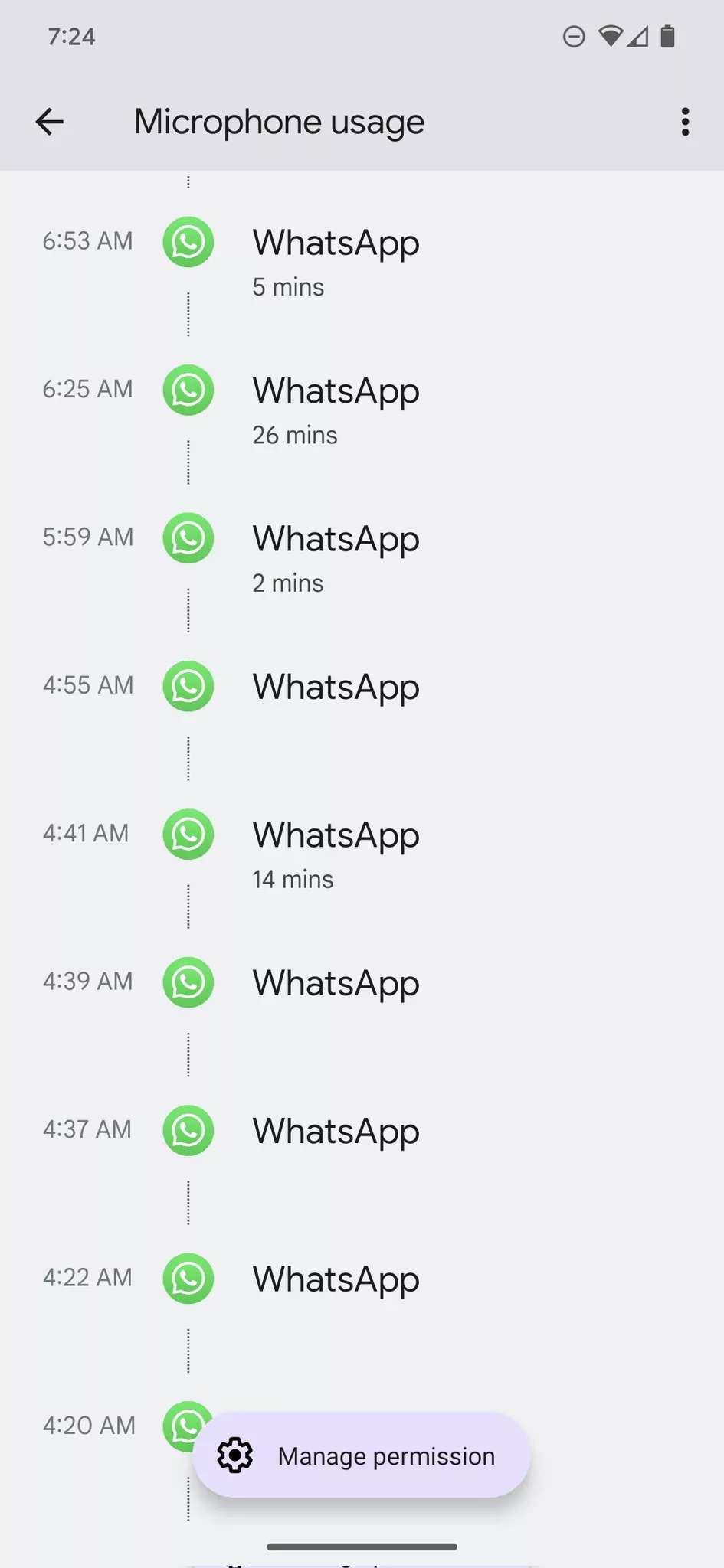Viewport: 724px width, 1568px height.
Task: Select the 4:55 AM WhatsApp usage row
Action: [336, 687]
